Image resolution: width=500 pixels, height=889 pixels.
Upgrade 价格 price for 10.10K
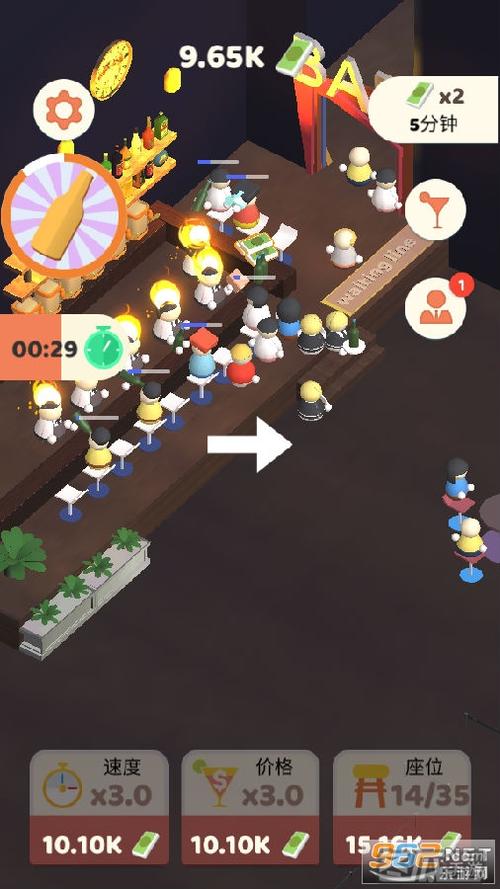coord(250,807)
